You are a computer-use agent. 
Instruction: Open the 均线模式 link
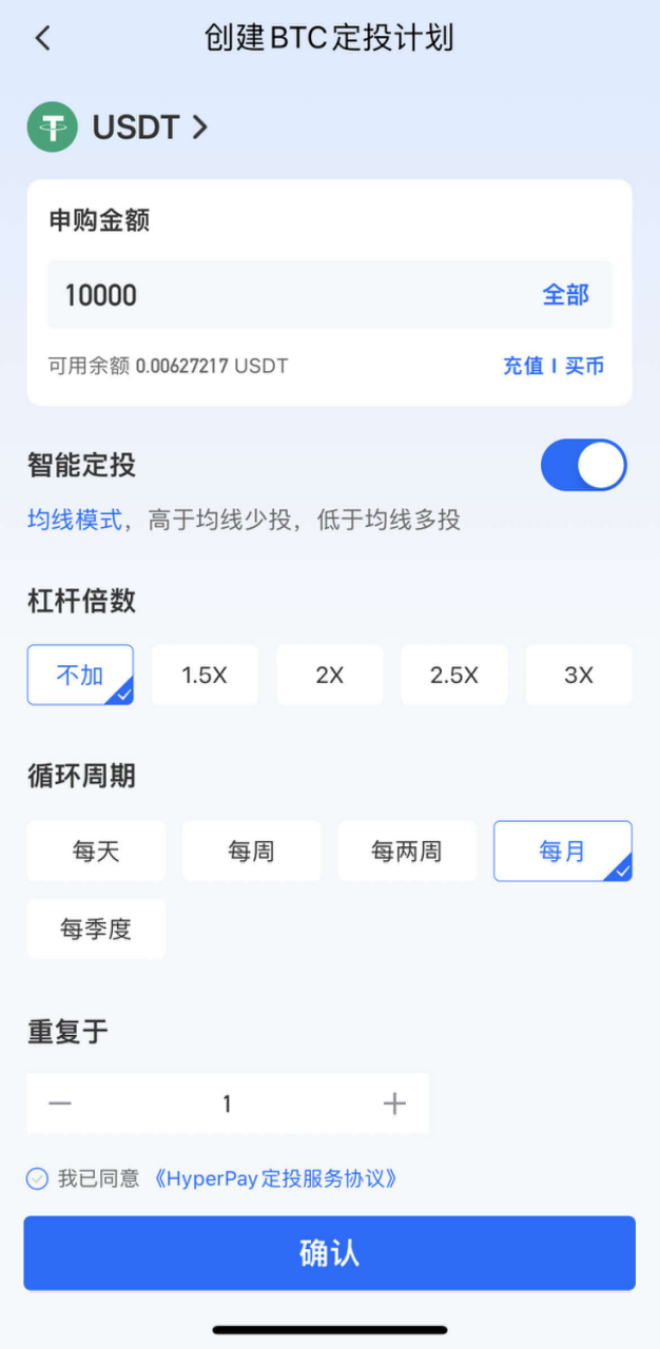pyautogui.click(x=74, y=520)
